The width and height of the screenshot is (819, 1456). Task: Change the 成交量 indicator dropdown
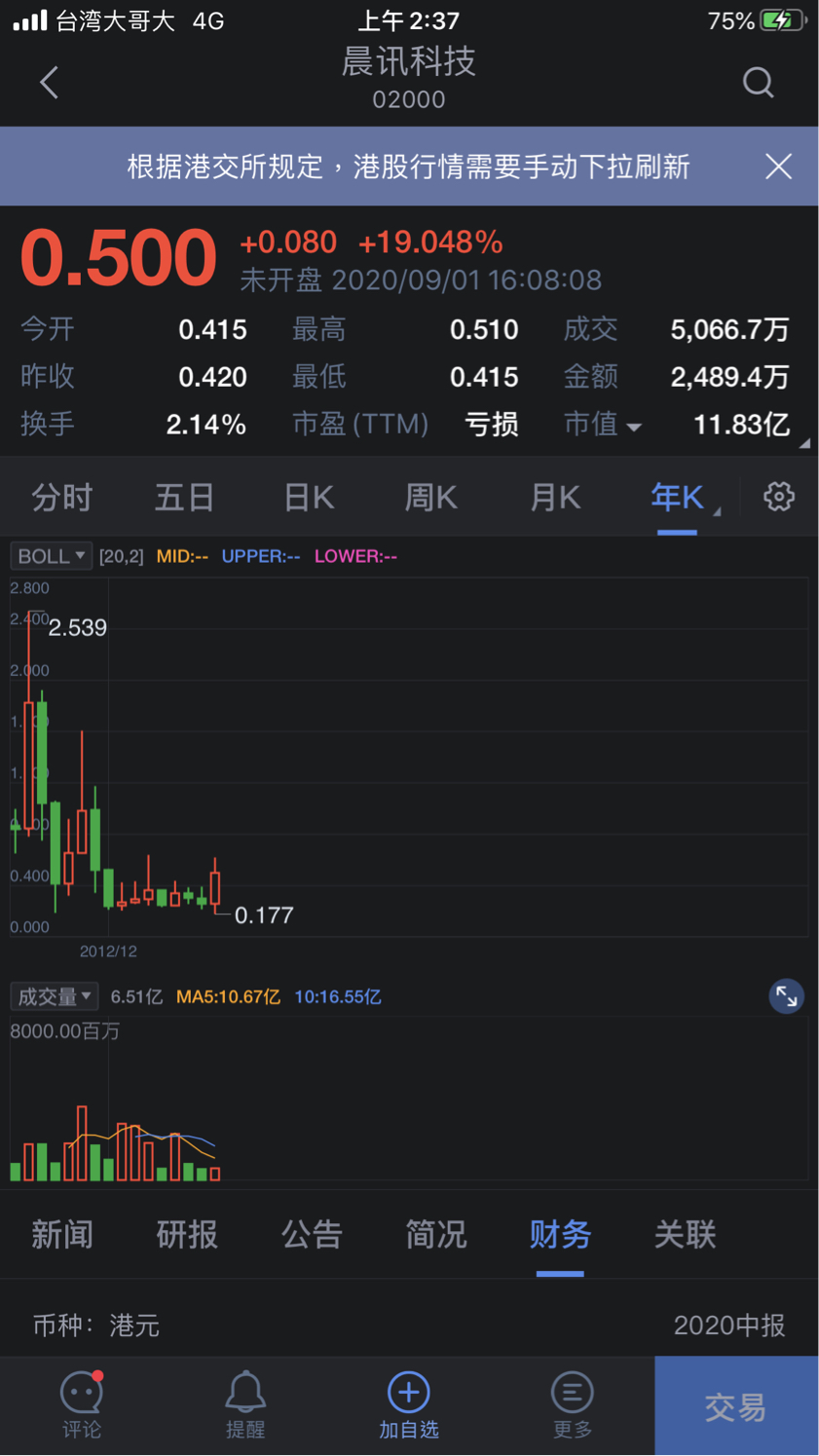54,996
